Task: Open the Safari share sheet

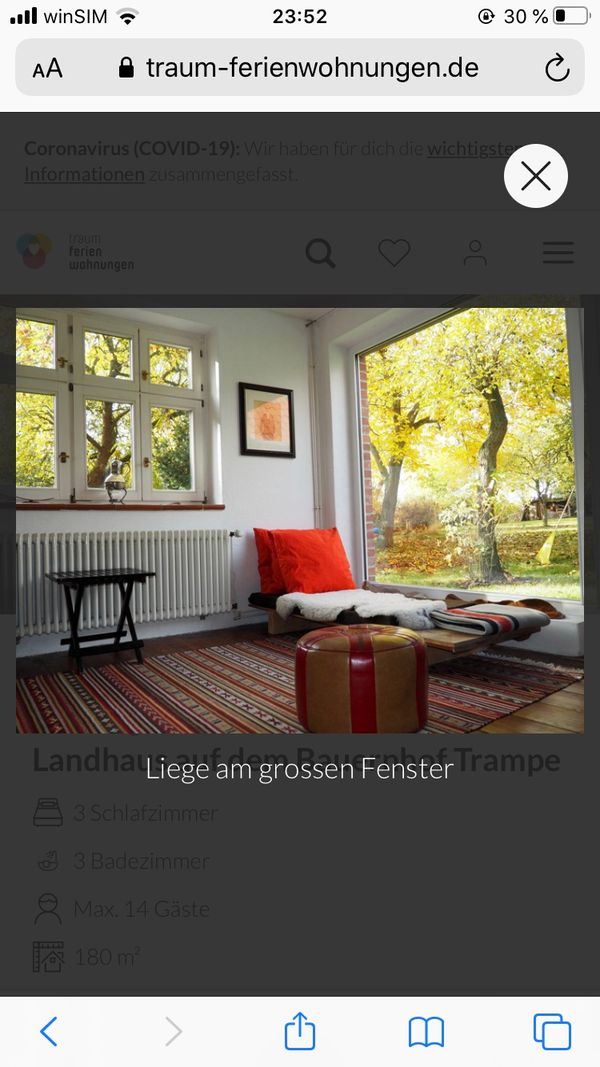Action: 300,1031
